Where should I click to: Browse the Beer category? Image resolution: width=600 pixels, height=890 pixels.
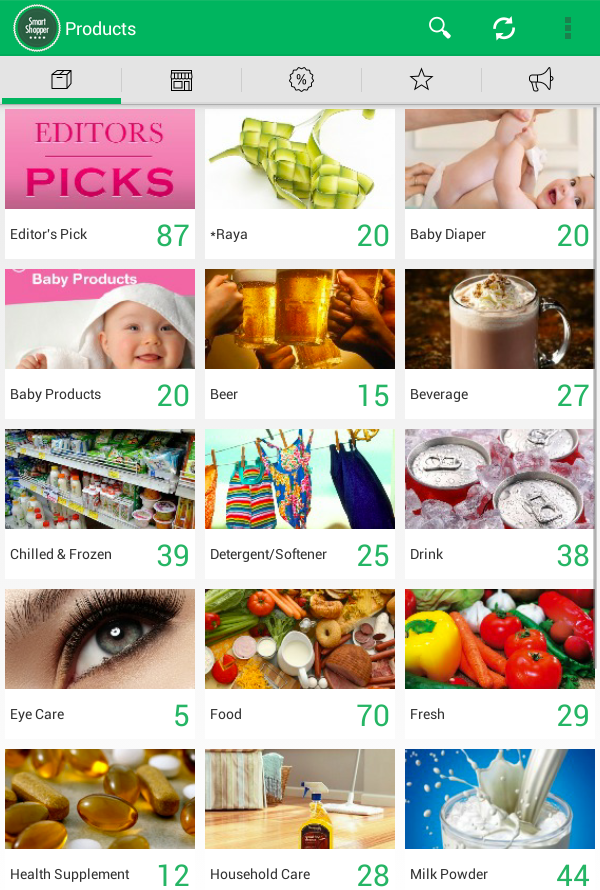coord(300,344)
